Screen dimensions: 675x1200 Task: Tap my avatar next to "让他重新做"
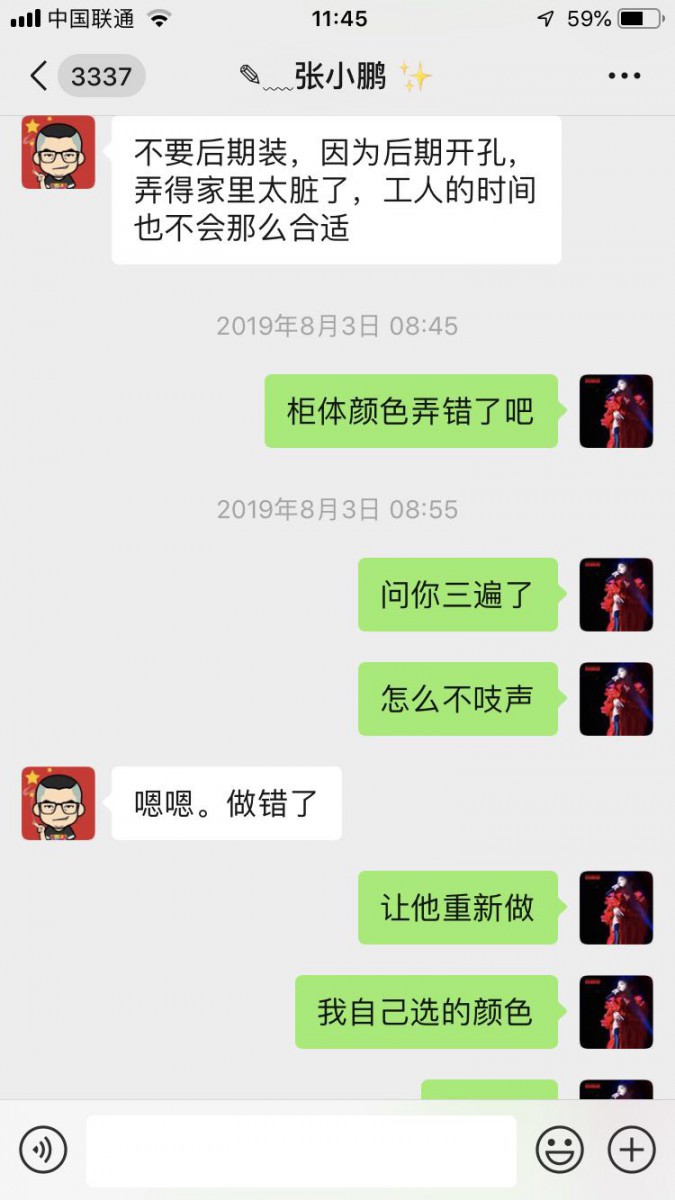[616, 907]
